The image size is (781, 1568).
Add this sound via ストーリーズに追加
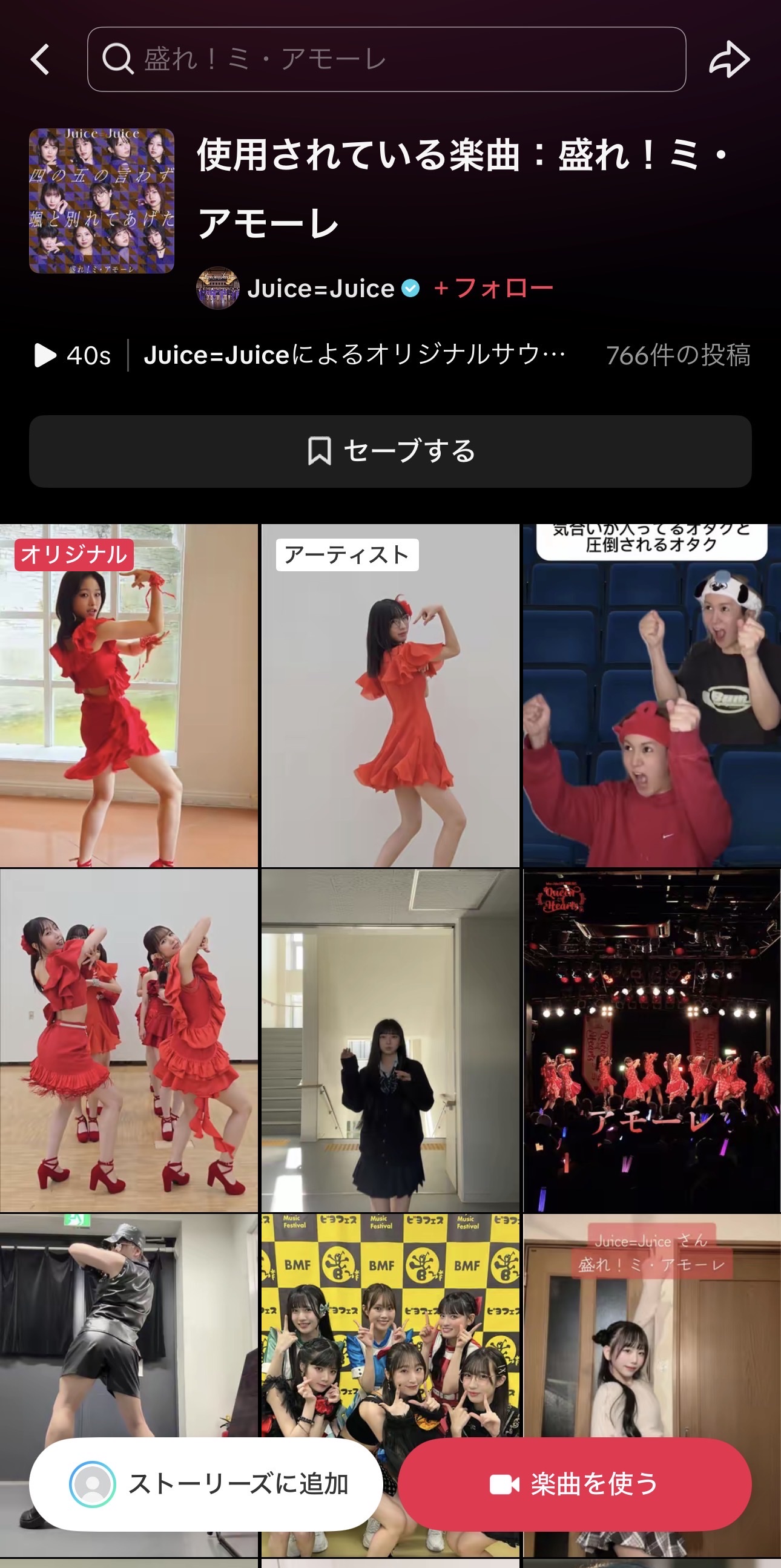[x=206, y=1483]
